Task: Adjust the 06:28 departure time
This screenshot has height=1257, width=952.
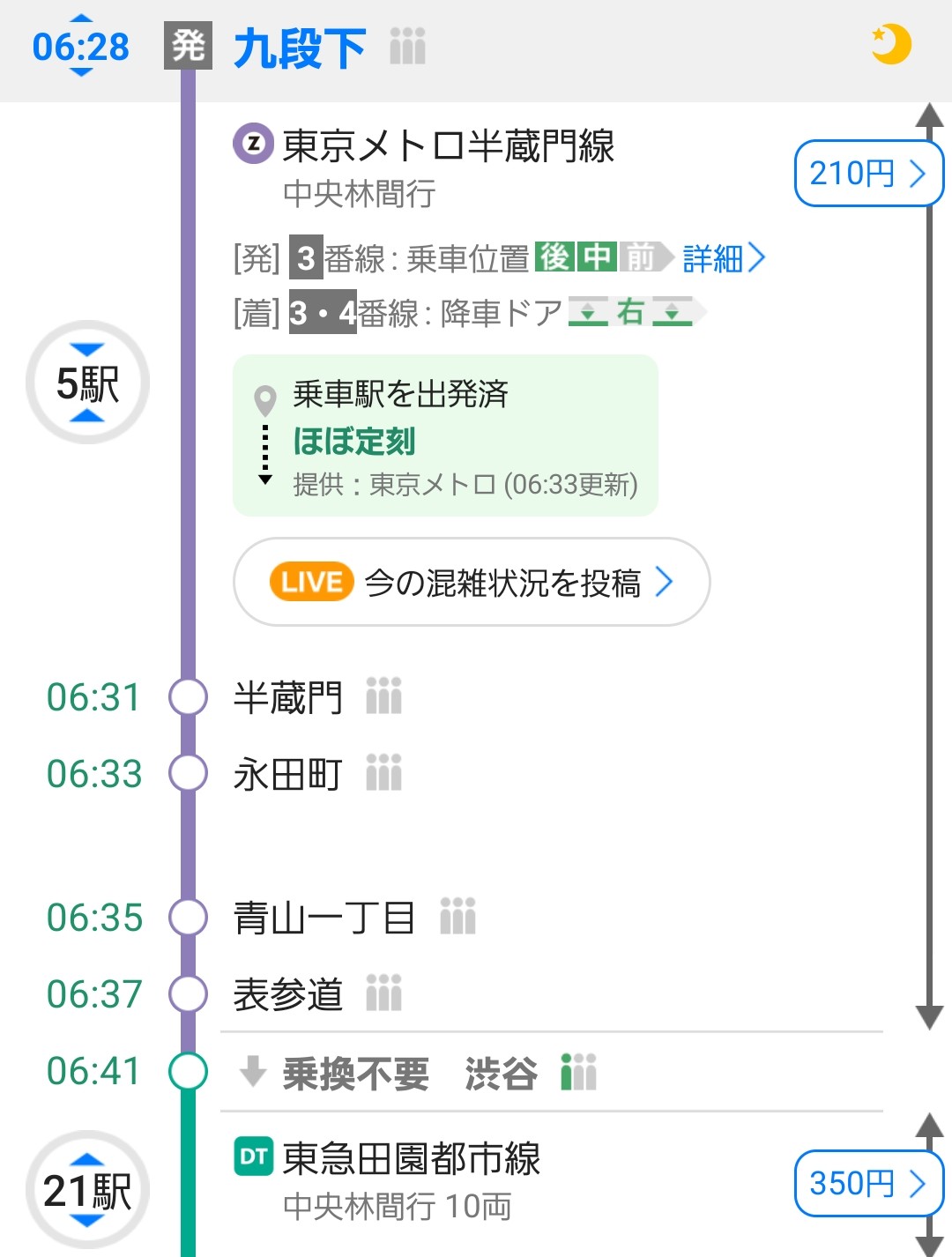Action: tap(80, 46)
